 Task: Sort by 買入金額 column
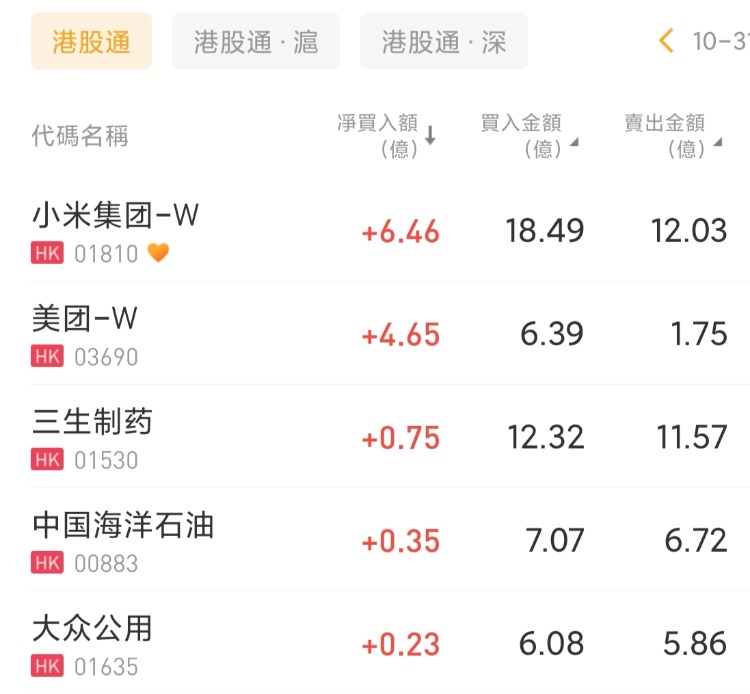[x=529, y=136]
